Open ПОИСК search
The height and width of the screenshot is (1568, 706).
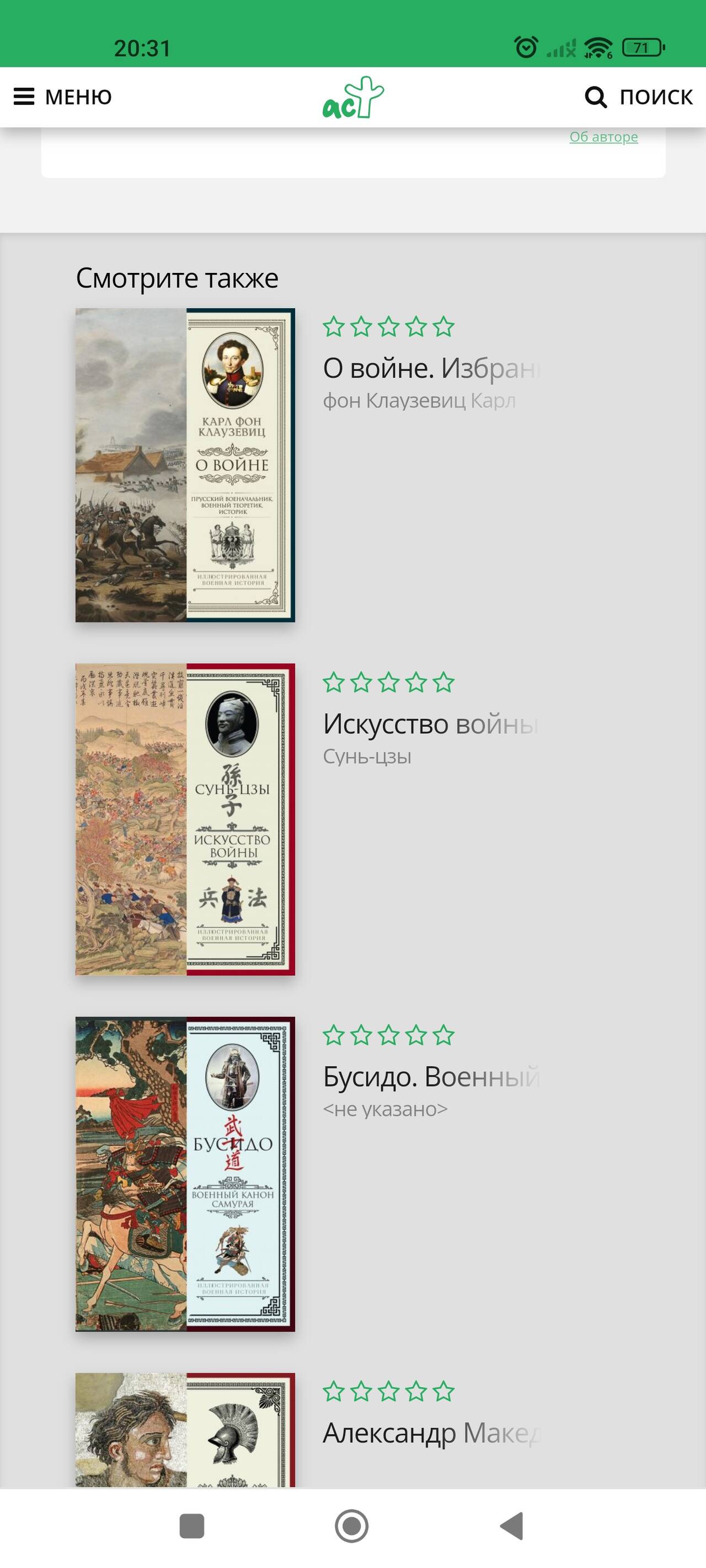coord(638,97)
